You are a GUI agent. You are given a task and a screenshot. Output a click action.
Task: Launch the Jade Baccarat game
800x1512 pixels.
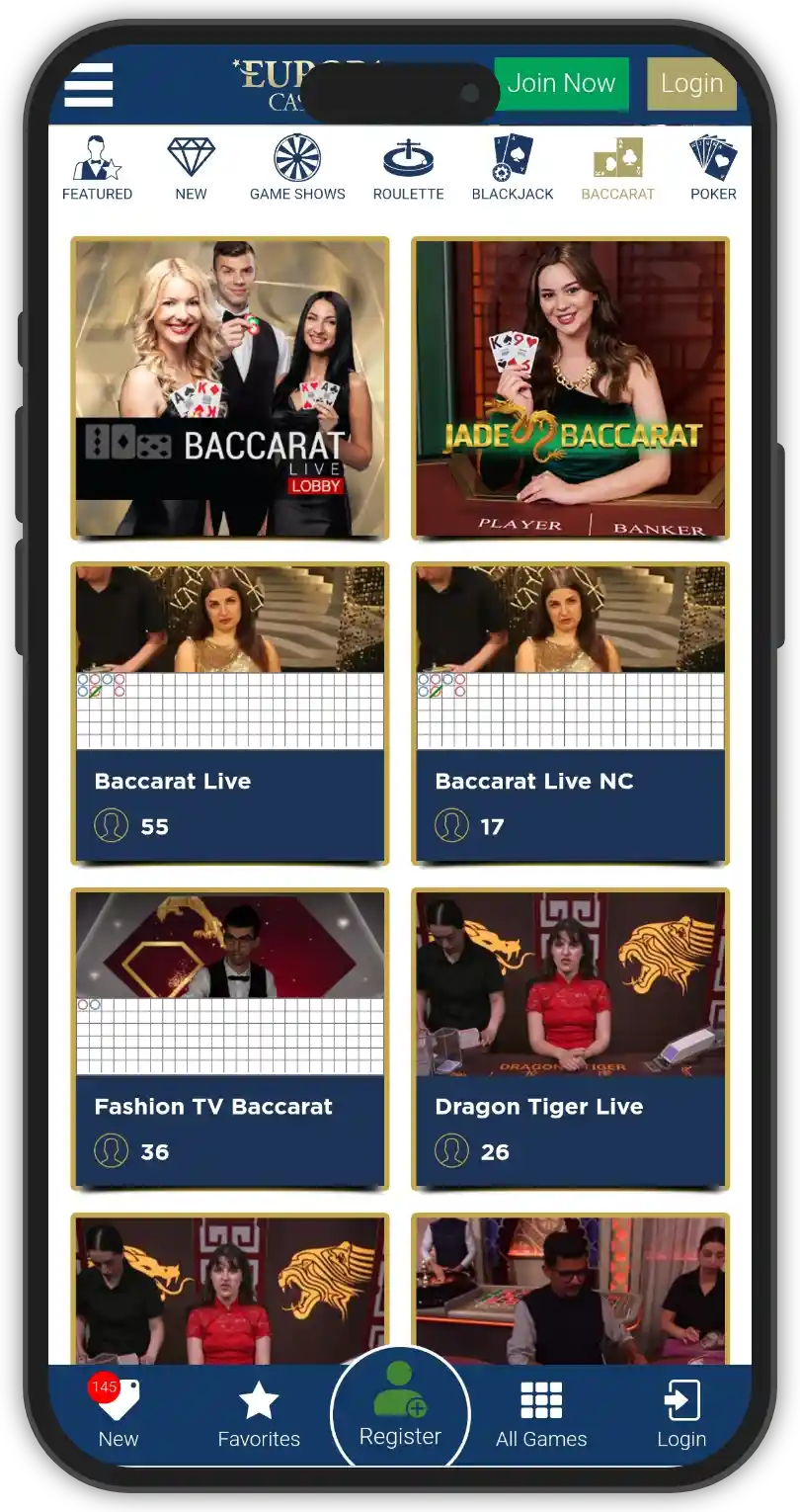click(570, 387)
